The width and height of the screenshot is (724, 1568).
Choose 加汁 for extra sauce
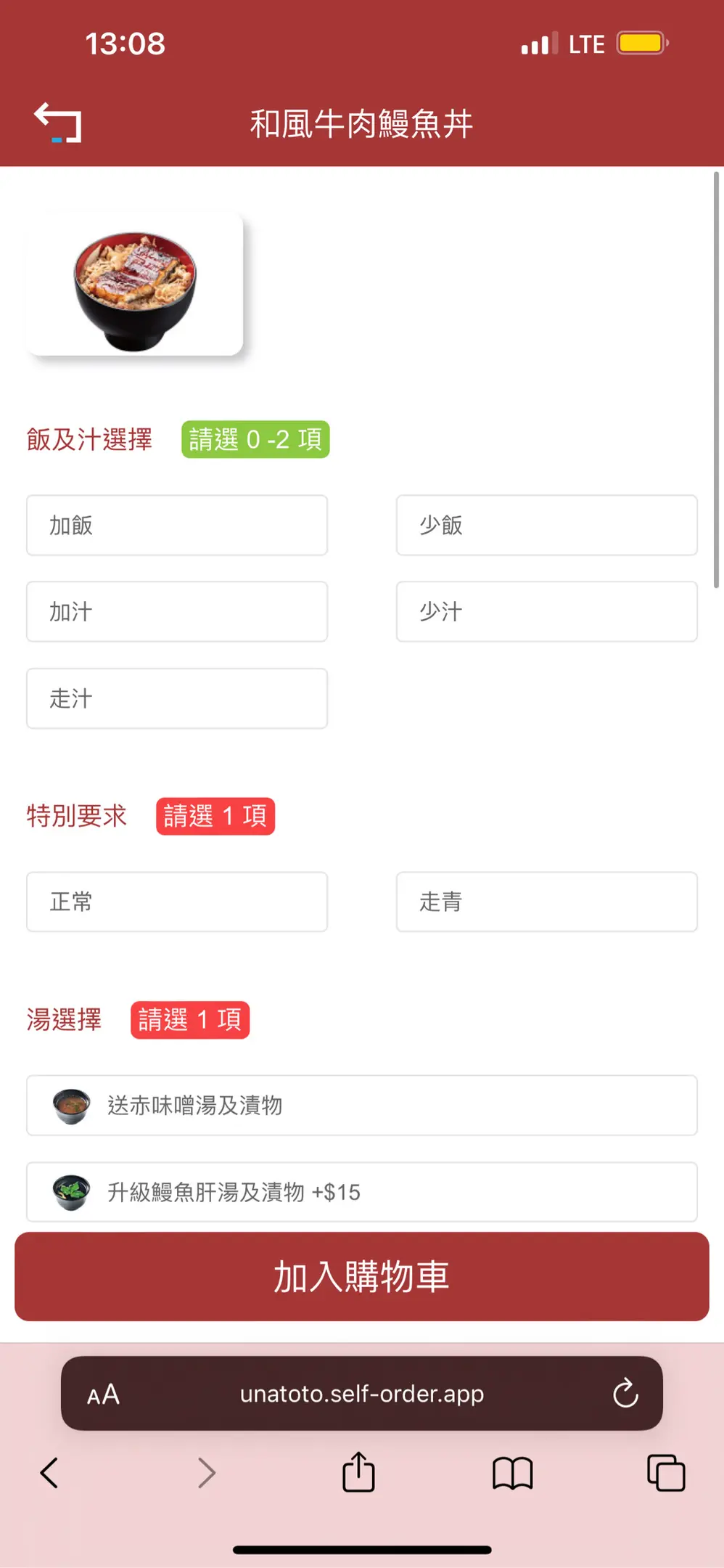click(177, 611)
